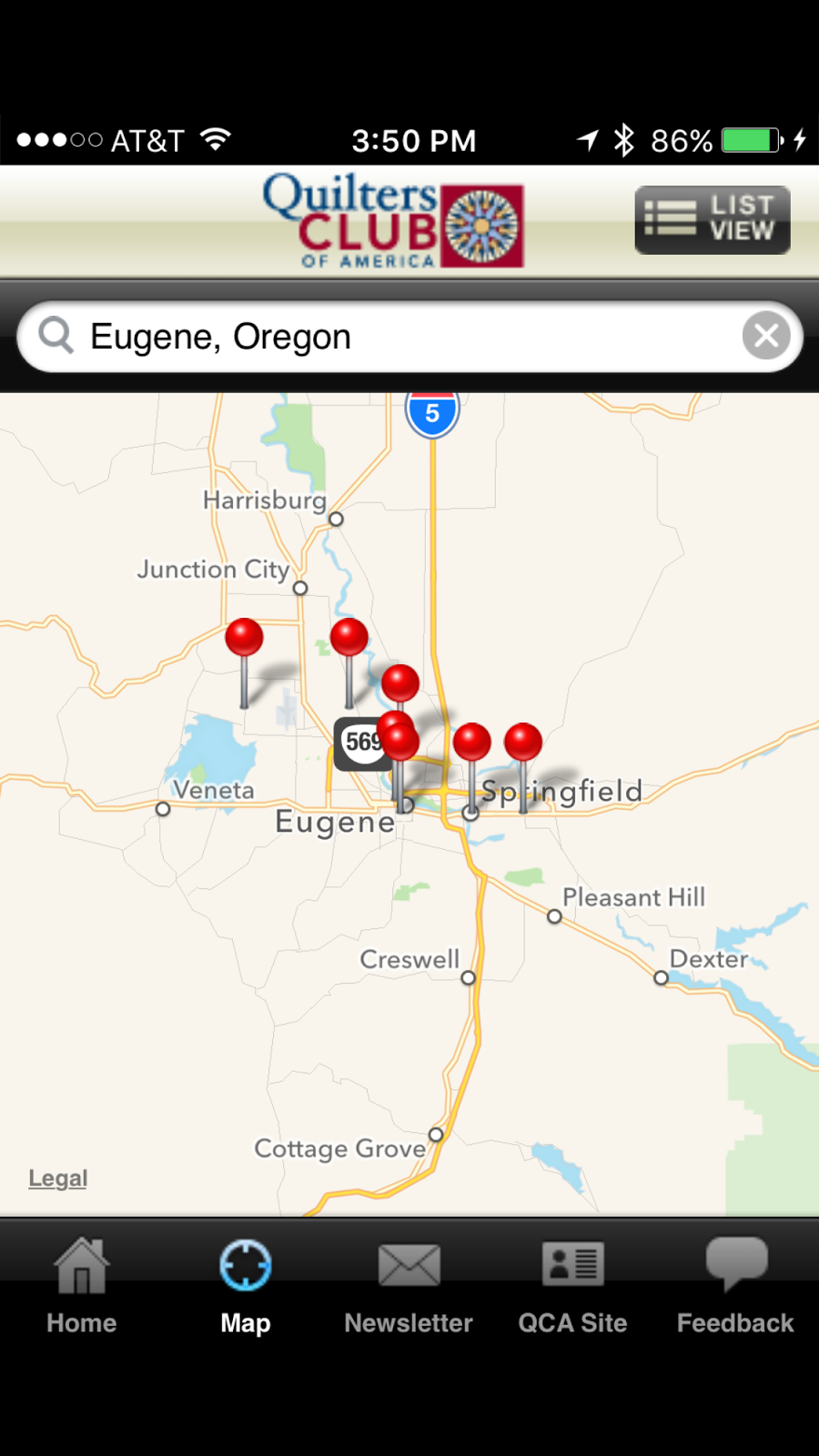Clear the Eugene, Oregon search text

[766, 335]
